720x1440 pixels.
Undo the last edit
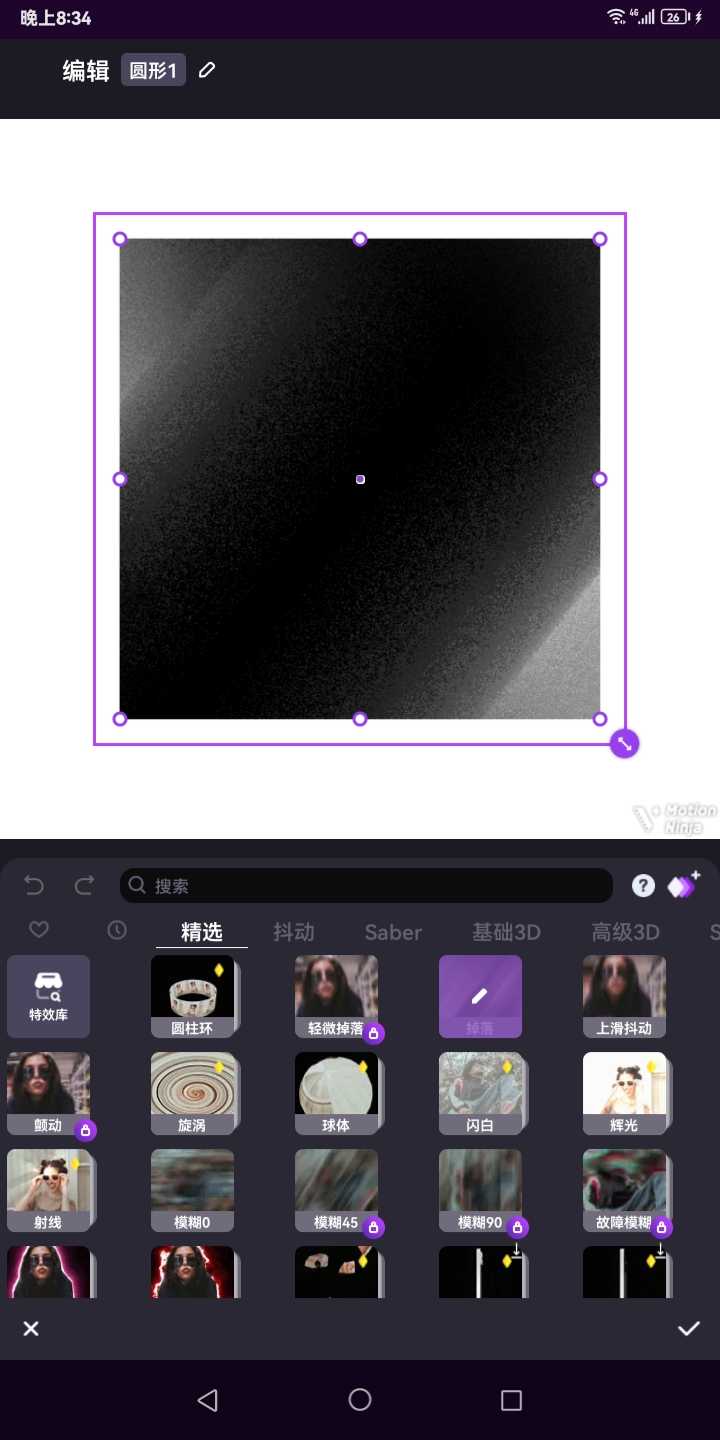coord(34,885)
